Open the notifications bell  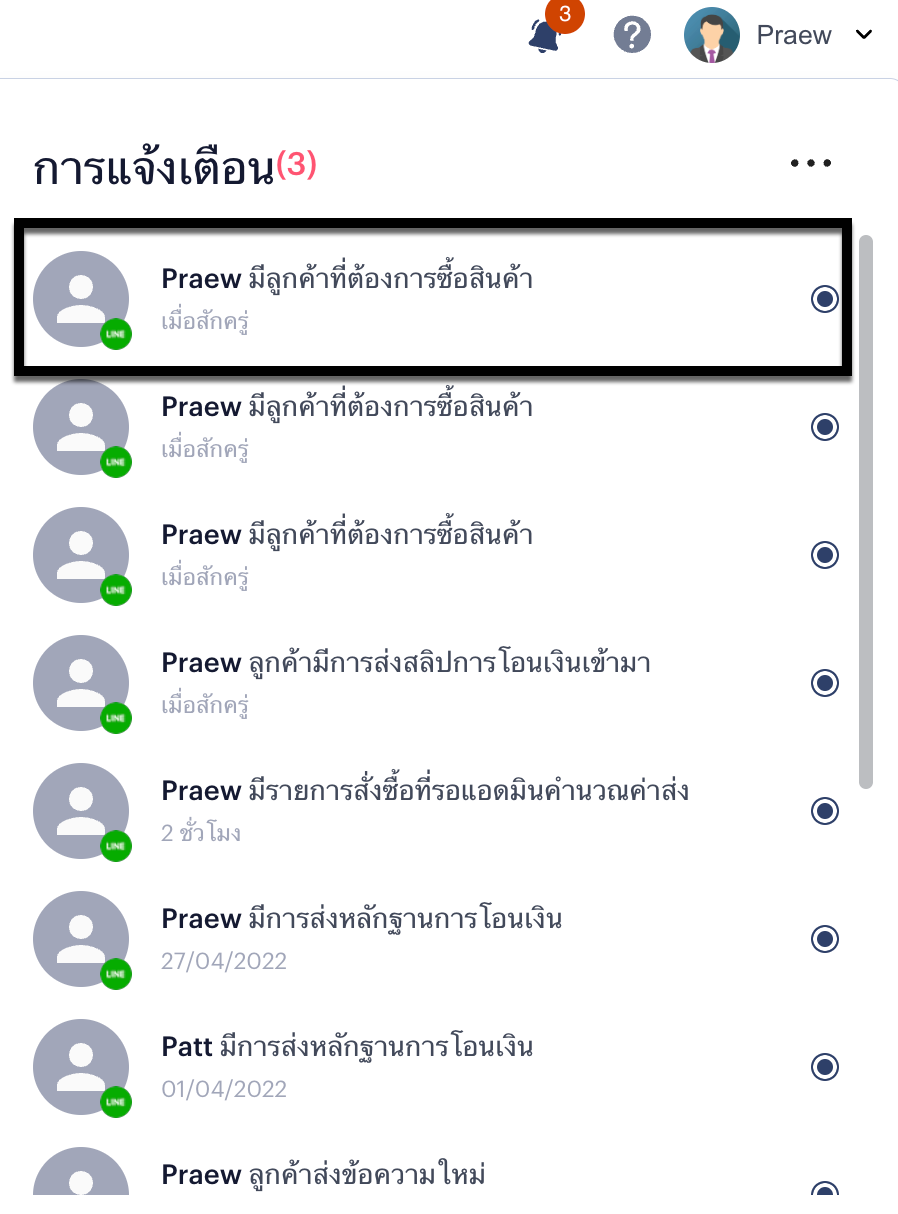click(x=545, y=36)
